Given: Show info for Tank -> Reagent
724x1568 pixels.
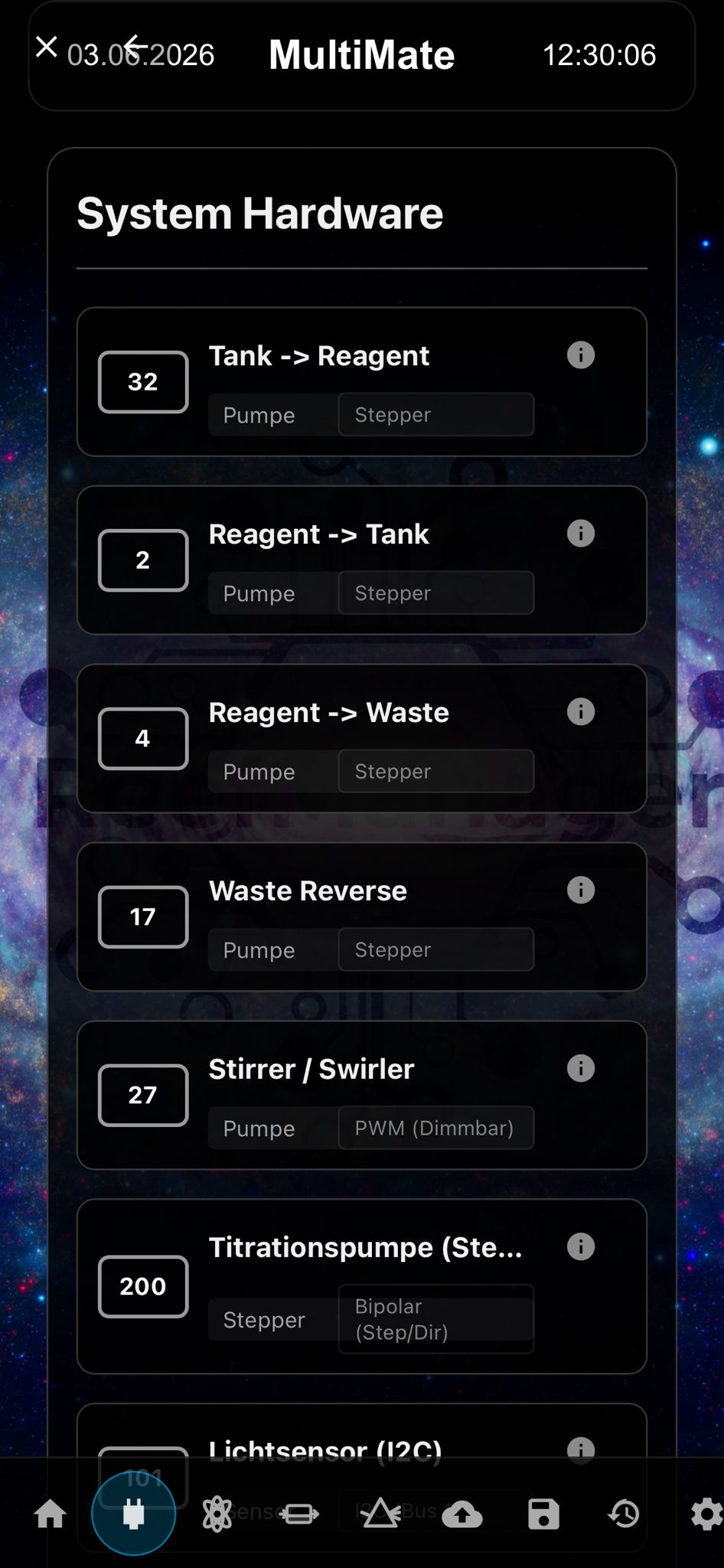Looking at the screenshot, I should pyautogui.click(x=581, y=355).
